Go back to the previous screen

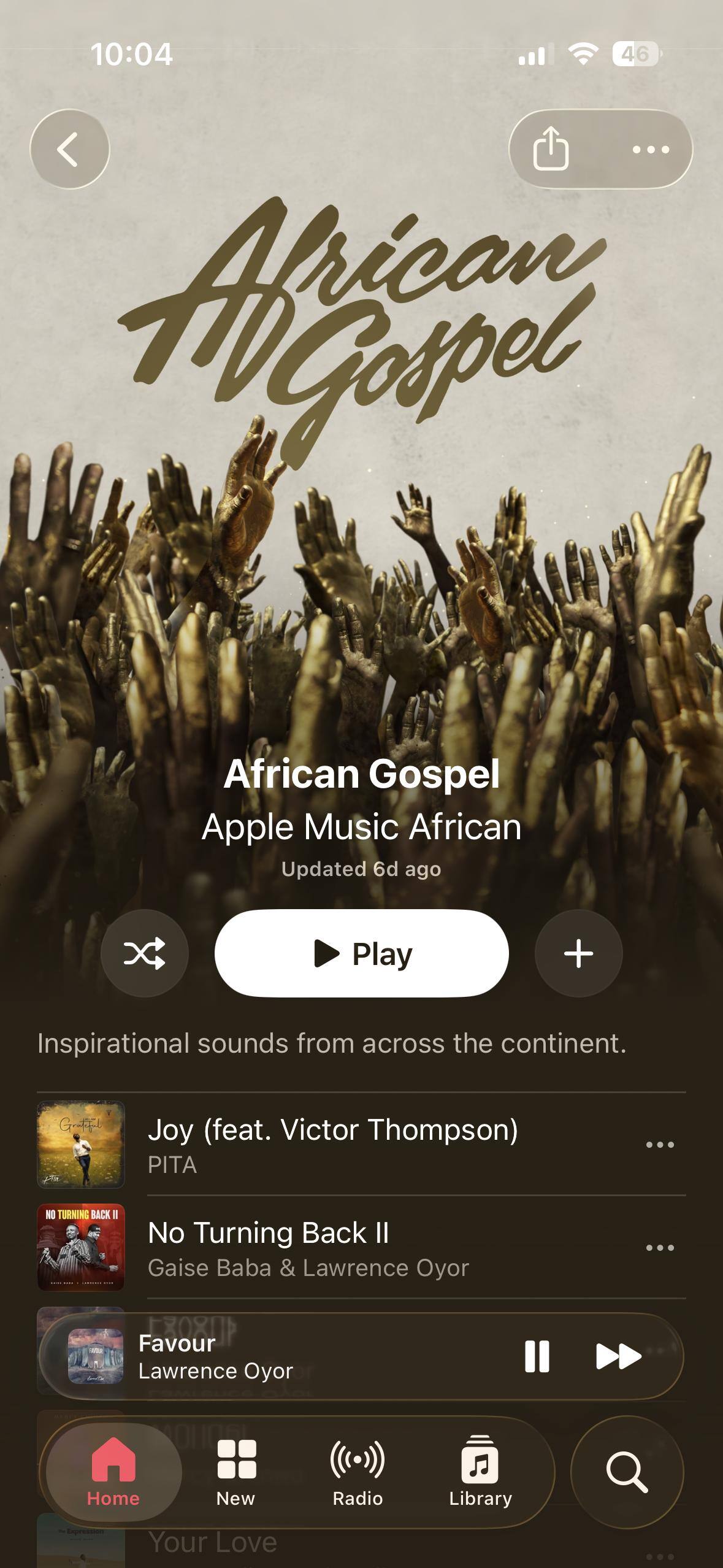point(69,149)
